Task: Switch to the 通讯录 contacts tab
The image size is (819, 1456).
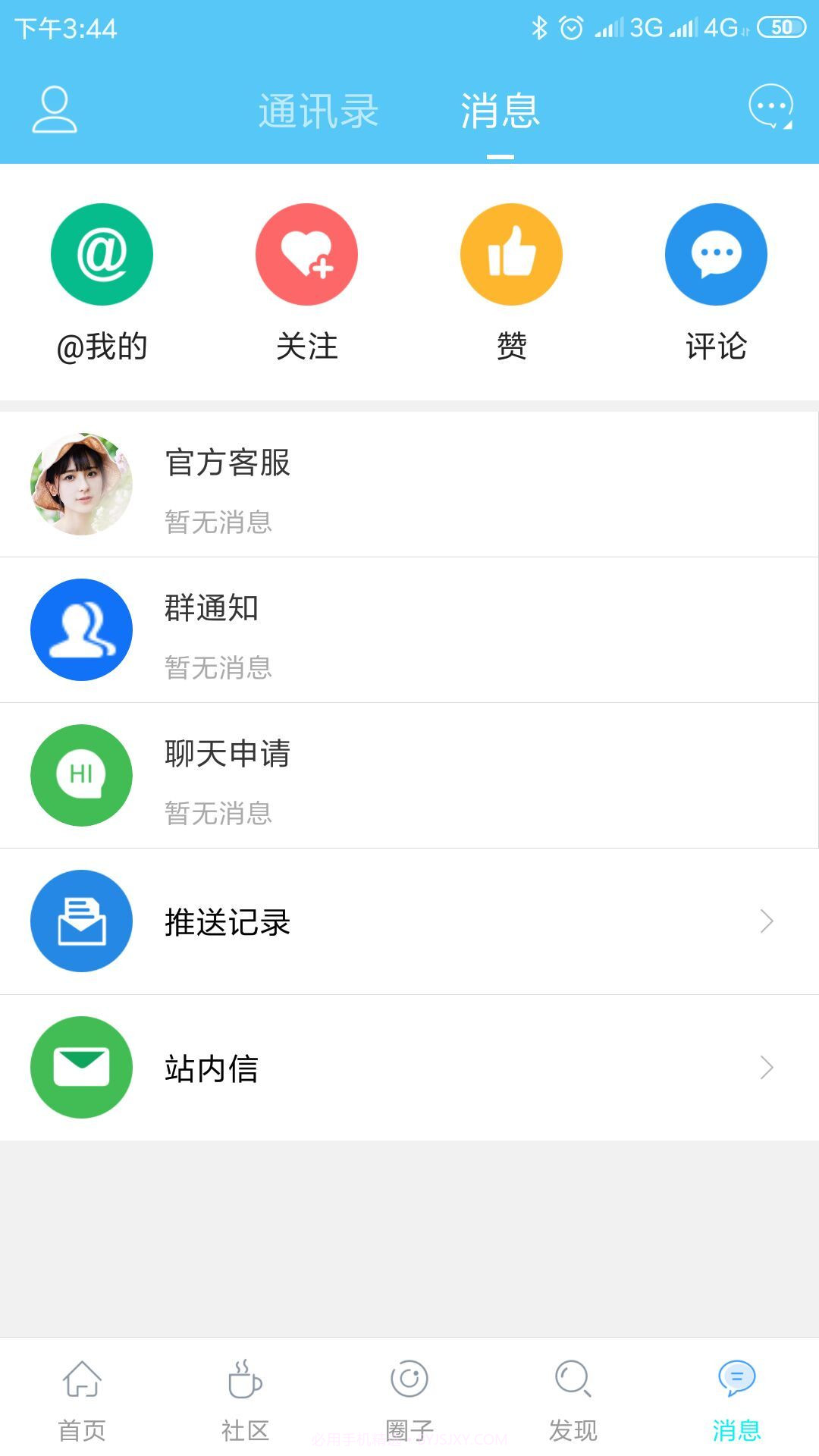Action: pos(318,110)
